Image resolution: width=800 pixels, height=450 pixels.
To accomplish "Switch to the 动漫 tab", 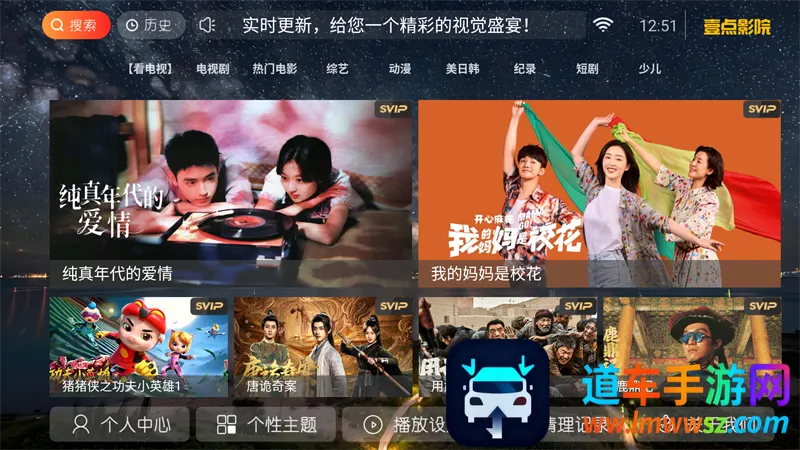I will [x=400, y=69].
